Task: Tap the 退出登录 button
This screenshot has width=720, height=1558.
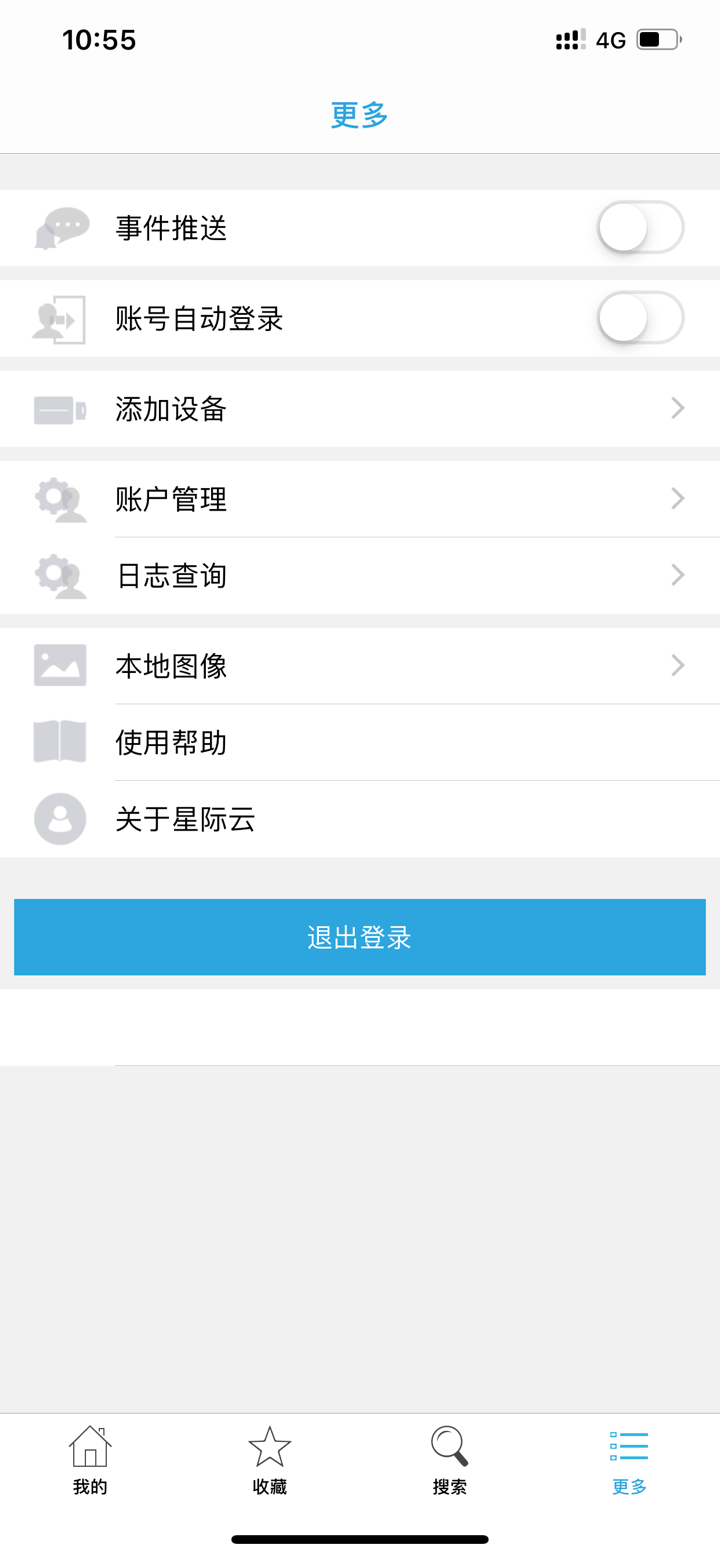Action: tap(359, 937)
